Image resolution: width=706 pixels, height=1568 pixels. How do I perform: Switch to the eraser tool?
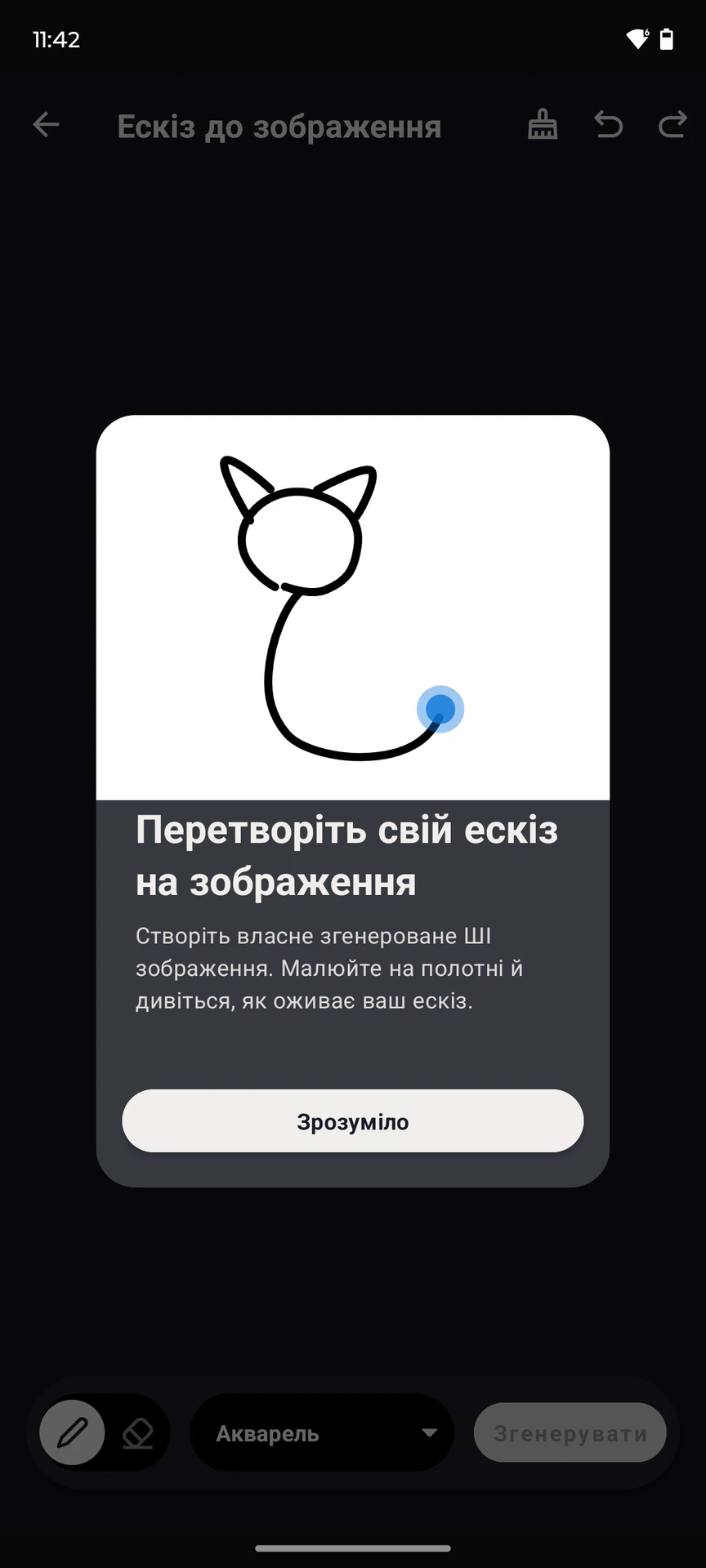(x=137, y=1432)
